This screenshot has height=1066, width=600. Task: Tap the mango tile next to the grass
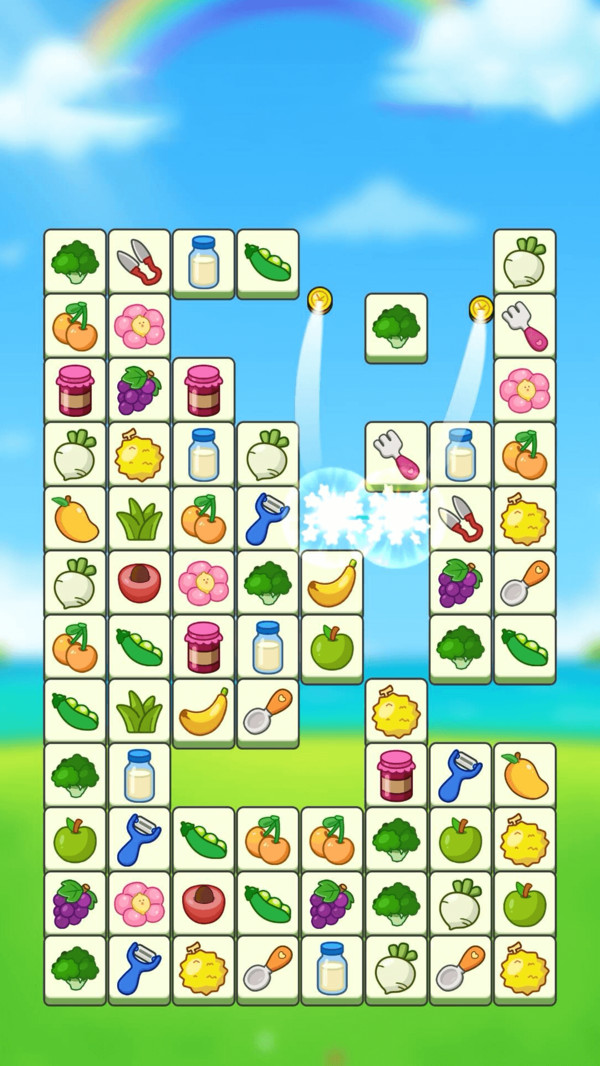[75, 518]
